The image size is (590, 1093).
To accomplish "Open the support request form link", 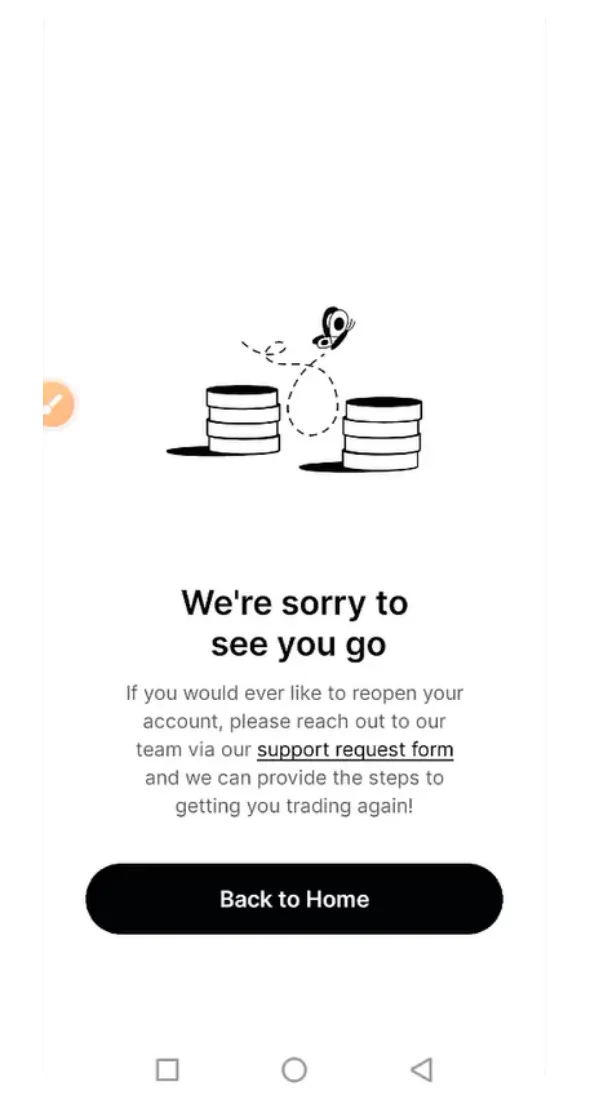I will 355,750.
